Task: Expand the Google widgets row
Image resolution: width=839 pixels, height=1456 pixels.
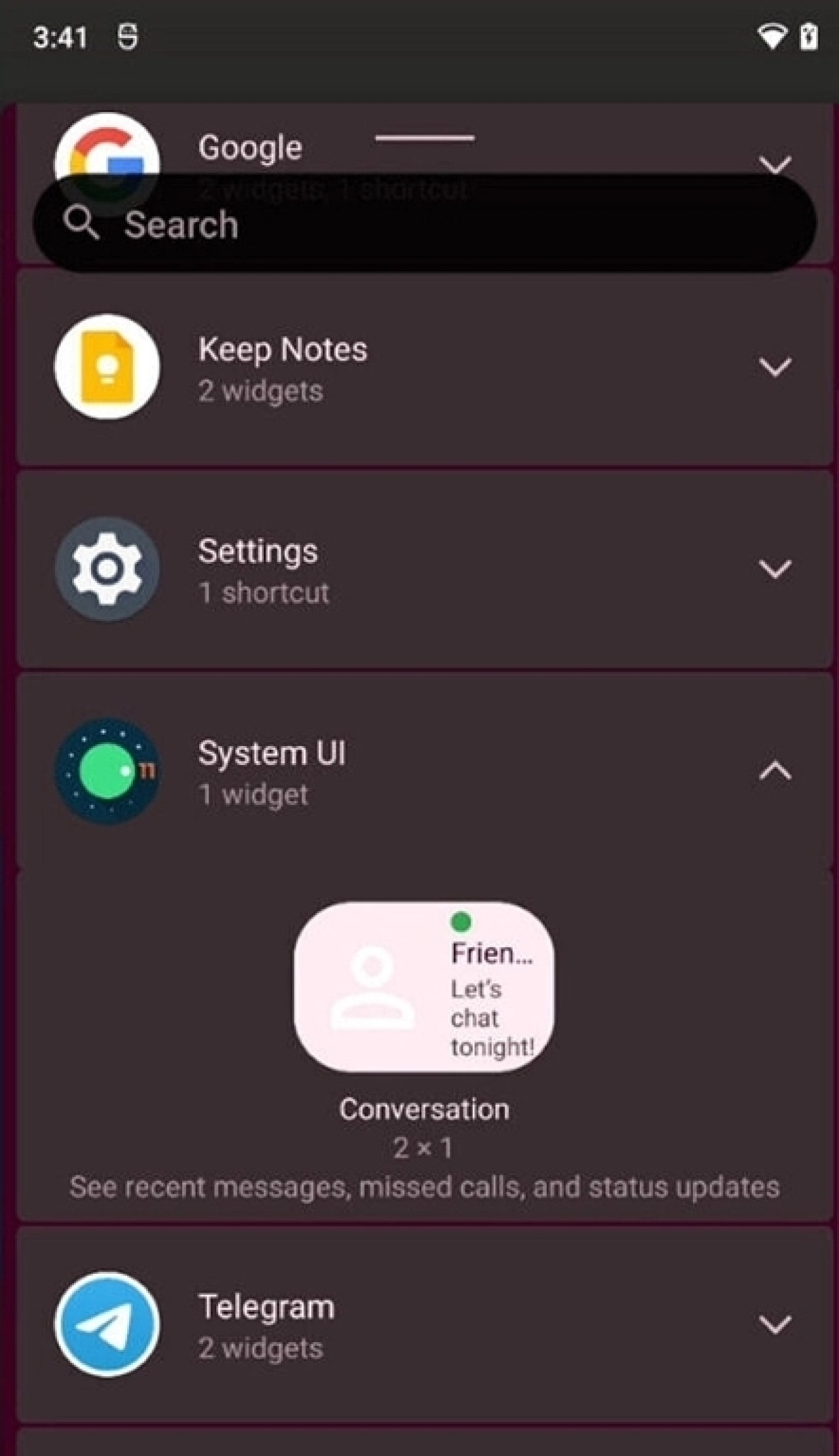Action: click(x=775, y=163)
